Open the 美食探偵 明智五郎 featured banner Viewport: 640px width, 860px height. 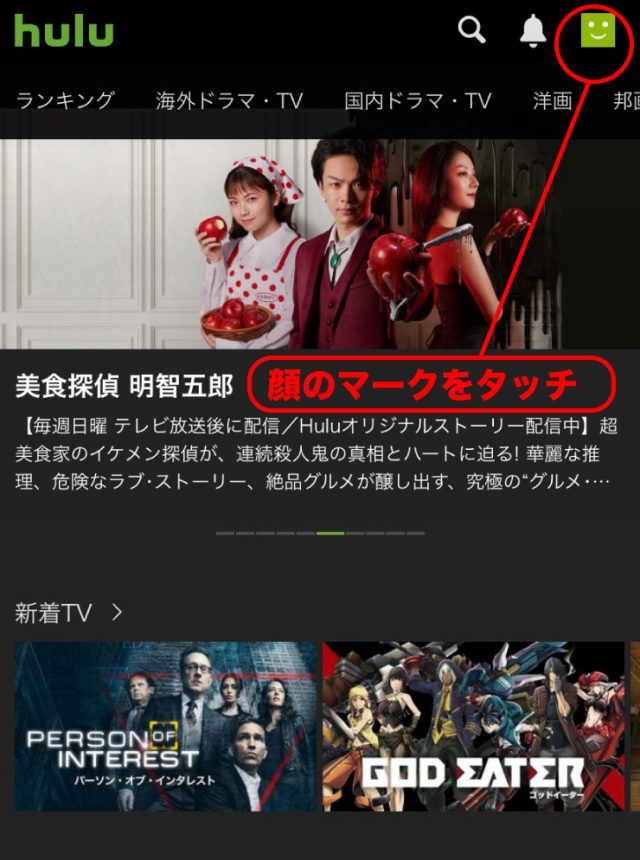pyautogui.click(x=320, y=243)
